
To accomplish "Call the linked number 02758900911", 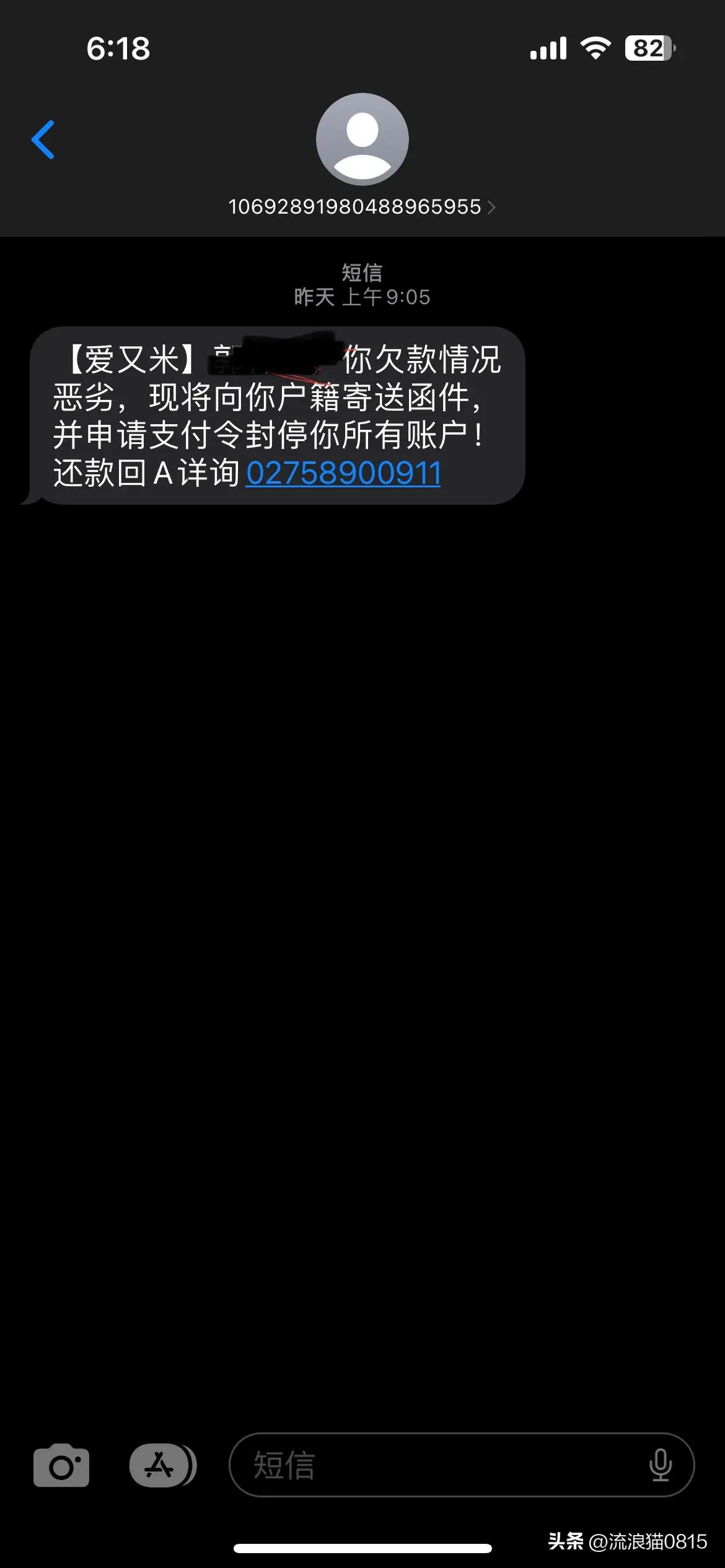I will pos(343,474).
